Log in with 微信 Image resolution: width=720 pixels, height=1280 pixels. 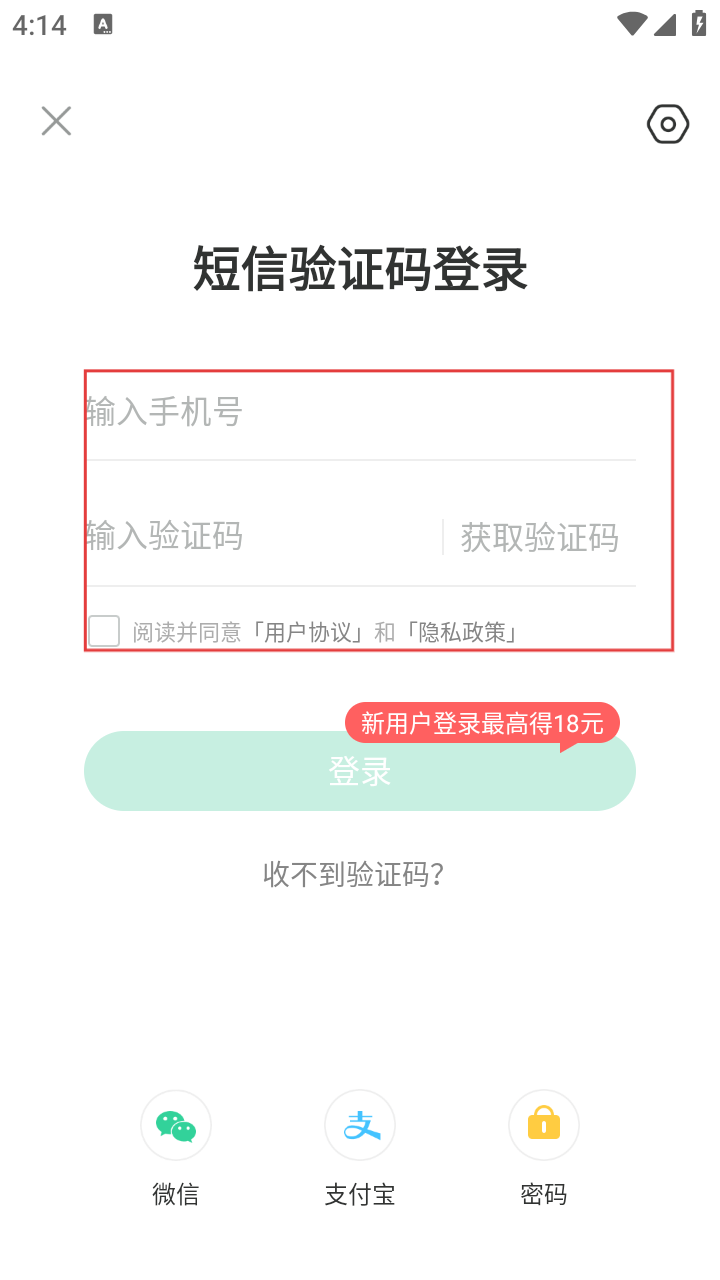click(176, 1126)
